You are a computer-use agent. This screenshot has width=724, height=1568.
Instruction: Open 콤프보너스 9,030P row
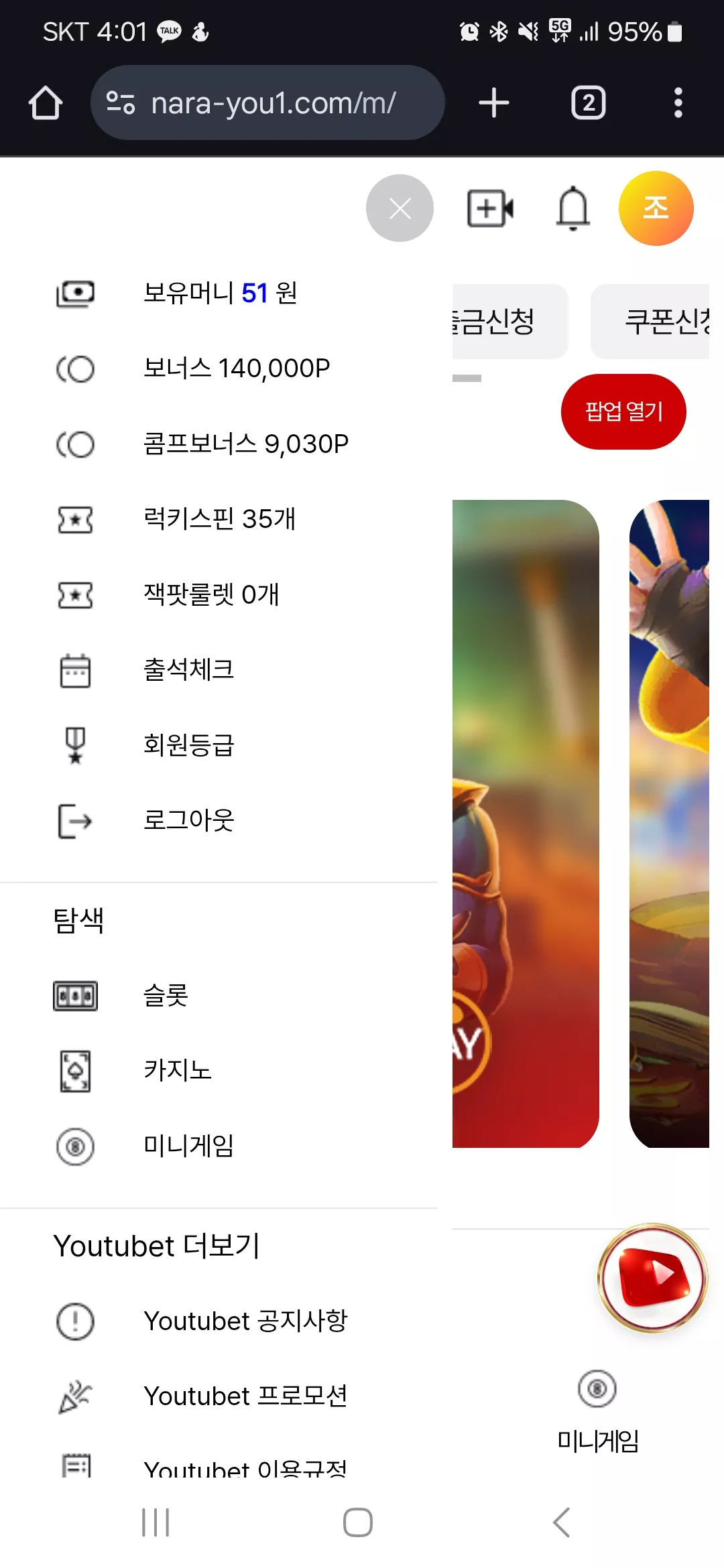coord(219,444)
